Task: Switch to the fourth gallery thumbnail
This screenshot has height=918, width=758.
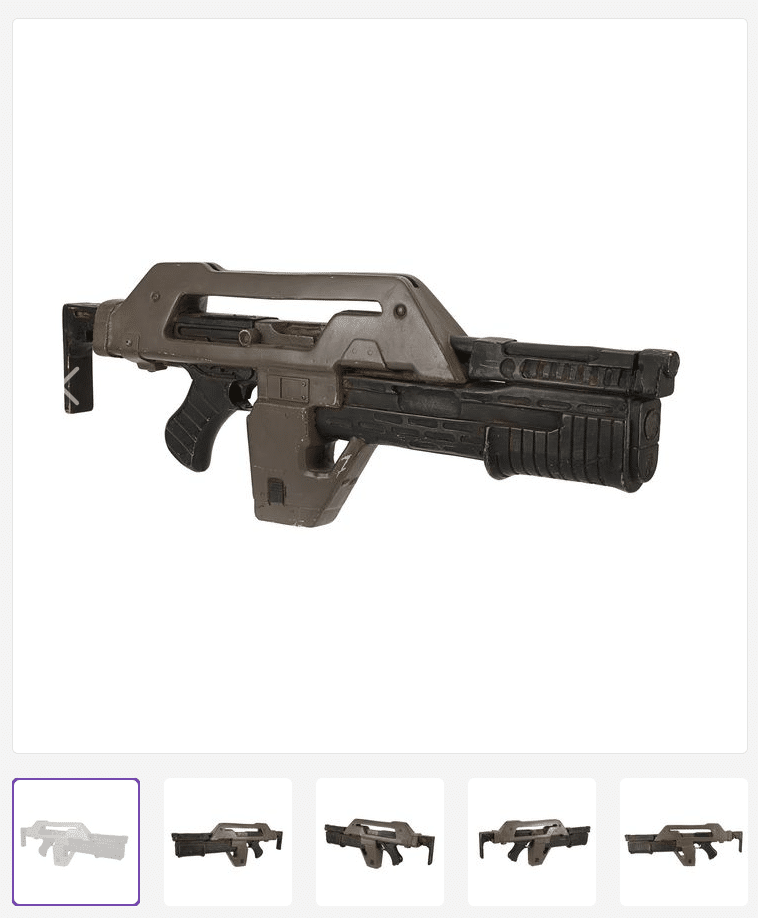Action: click(532, 842)
